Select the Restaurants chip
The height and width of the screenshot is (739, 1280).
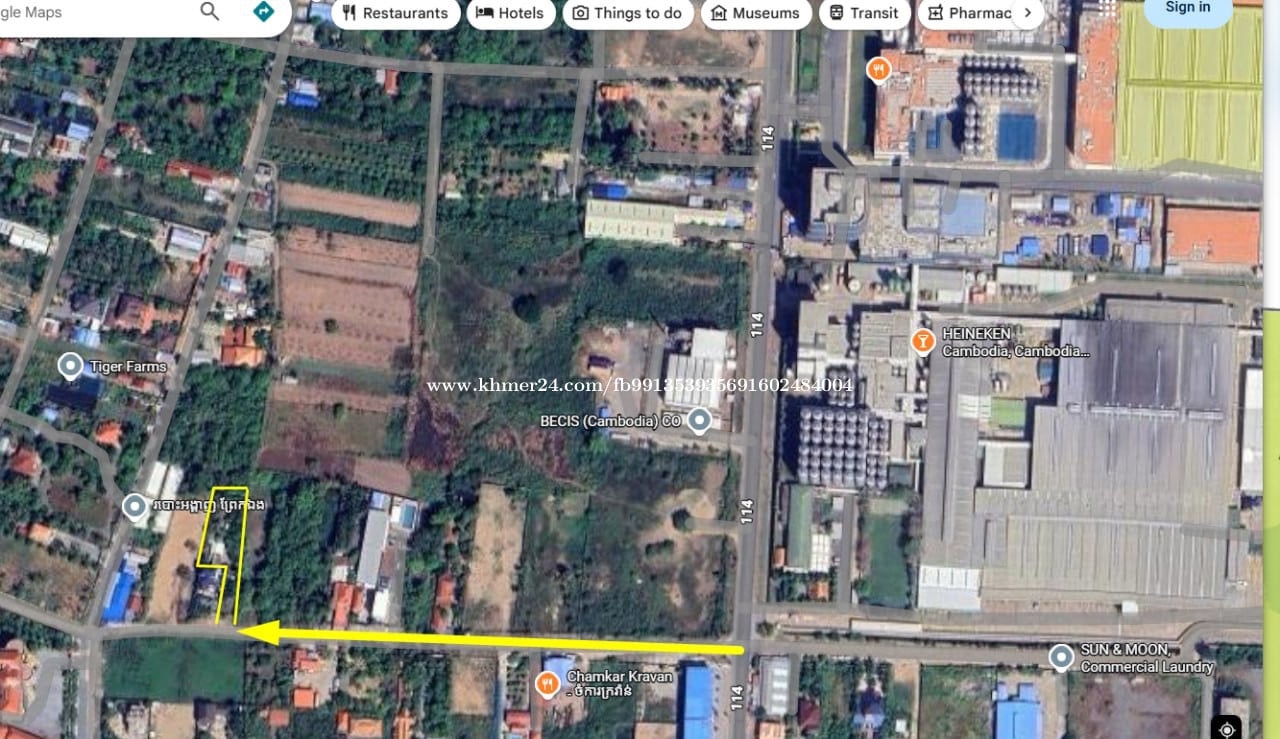[x=394, y=13]
